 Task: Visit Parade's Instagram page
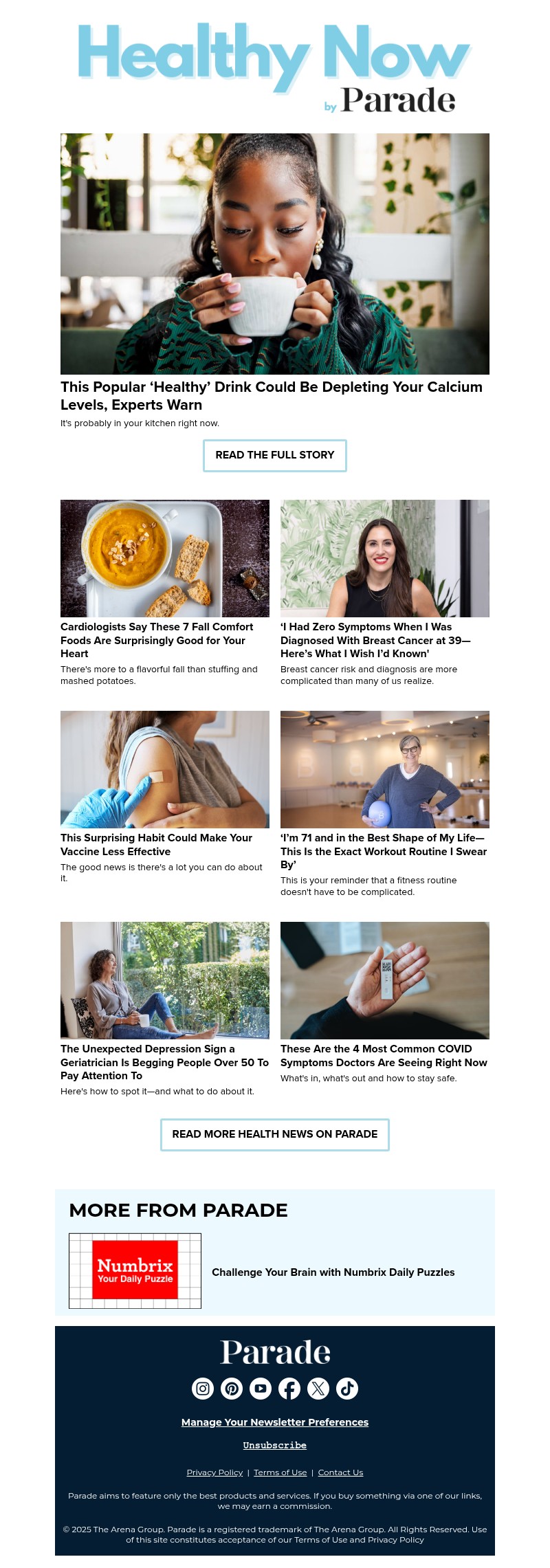[x=203, y=1389]
